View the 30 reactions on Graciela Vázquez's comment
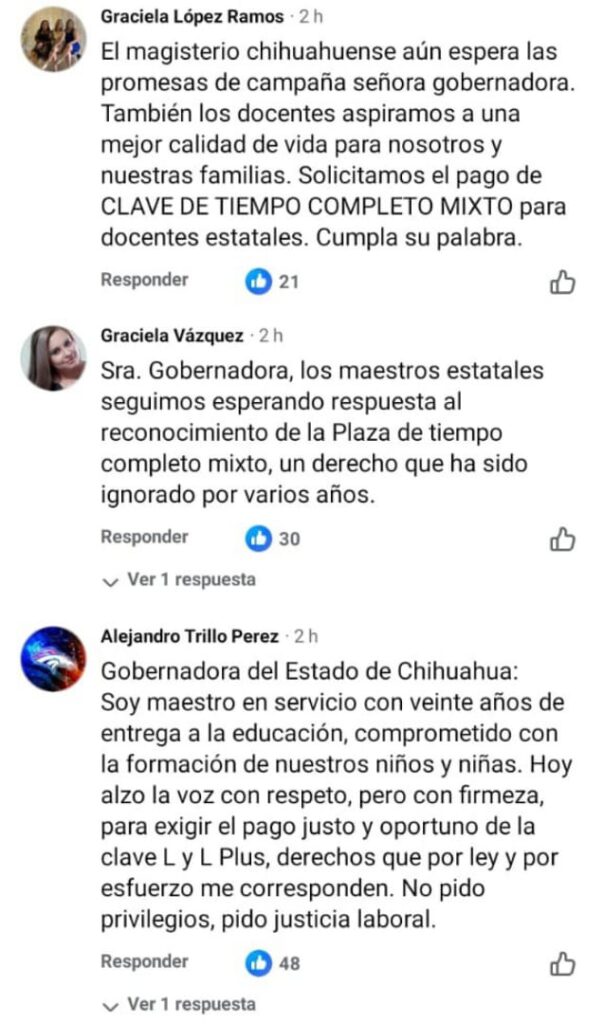Image resolution: width=603 pixels, height=1024 pixels. pyautogui.click(x=274, y=538)
